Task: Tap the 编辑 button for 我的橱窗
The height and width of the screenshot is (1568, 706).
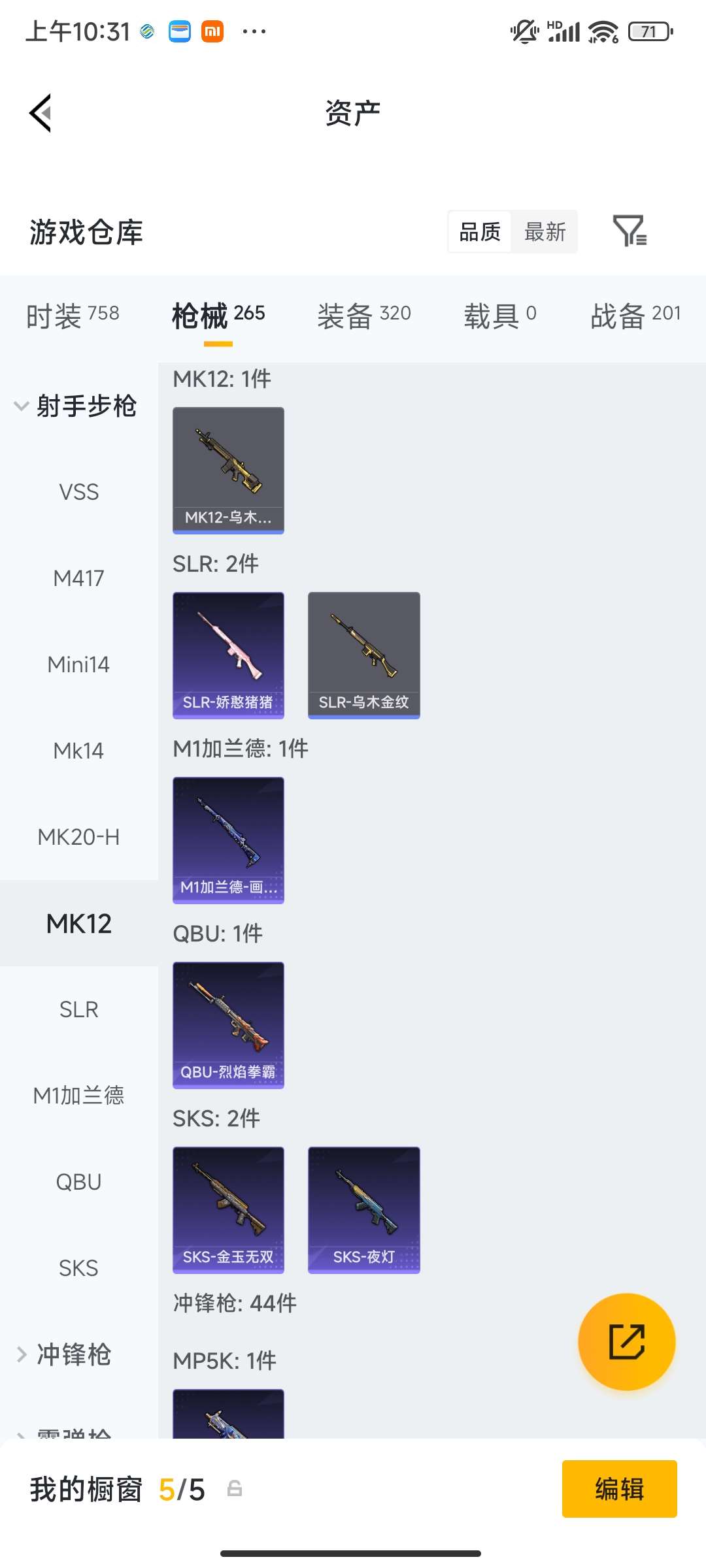Action: (x=619, y=1489)
